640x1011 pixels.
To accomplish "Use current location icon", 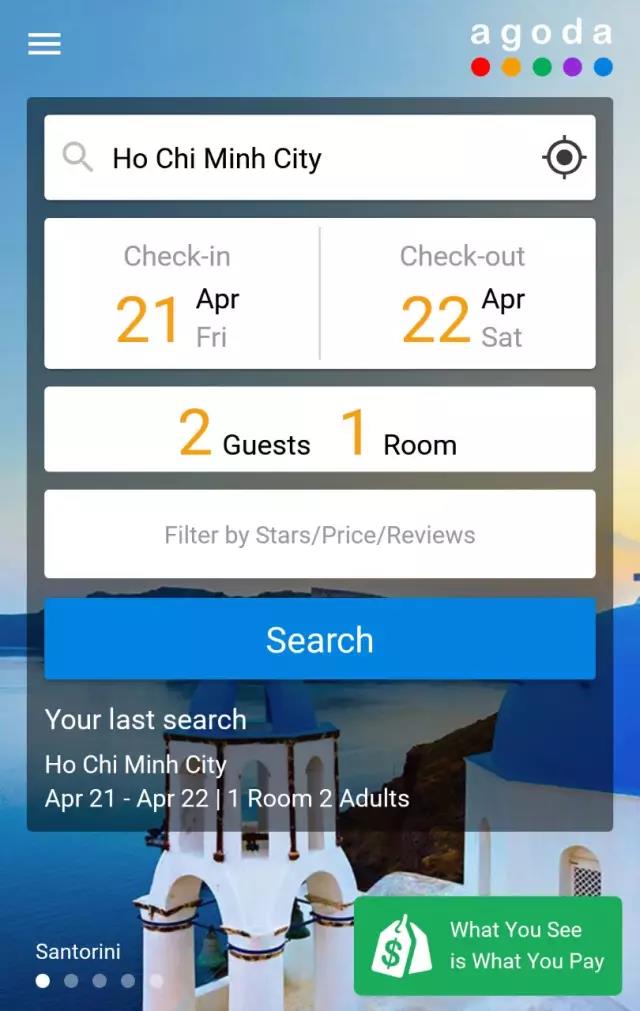I will coord(564,158).
